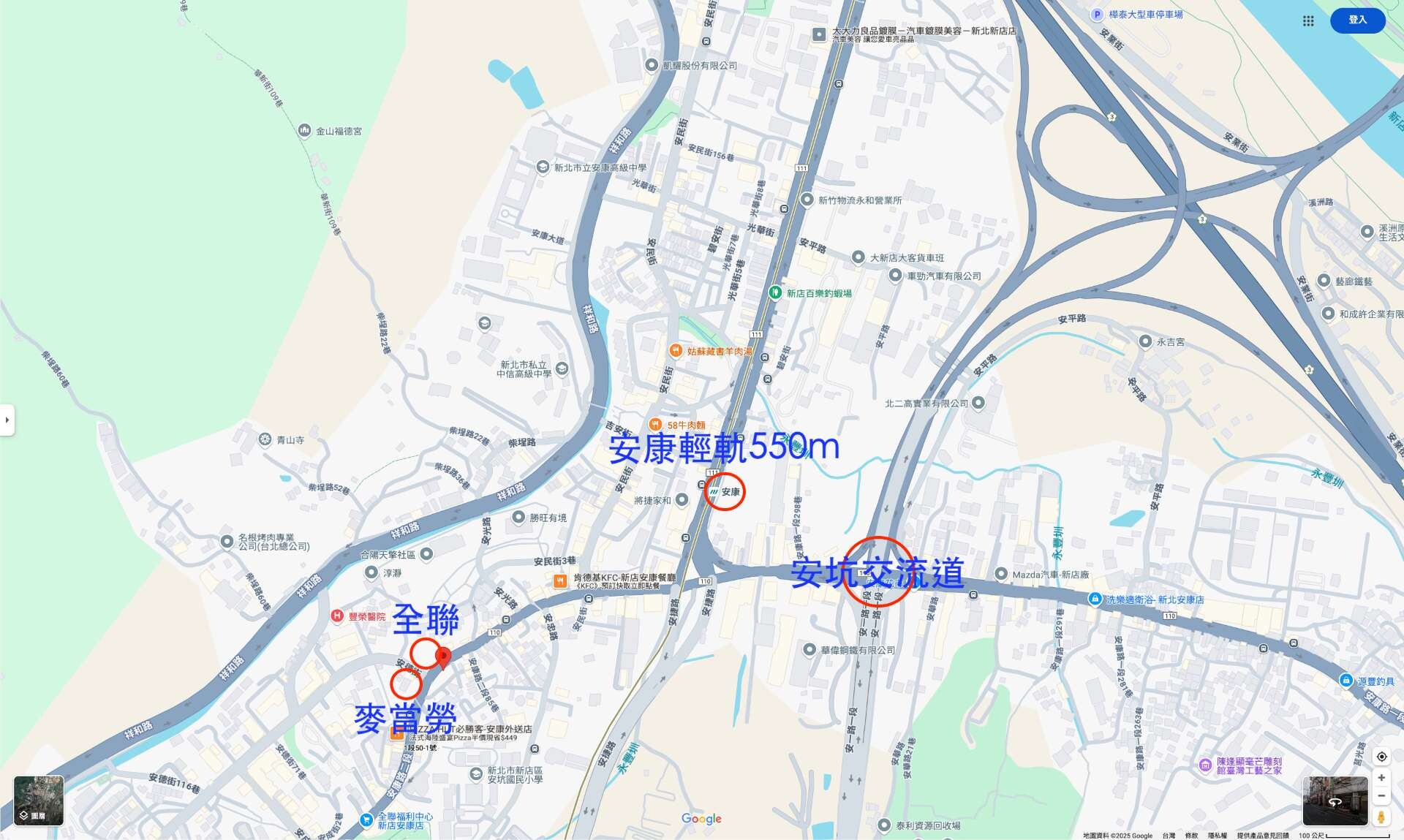
Task: Expand the collapsed side panel arrow
Action: (x=7, y=420)
